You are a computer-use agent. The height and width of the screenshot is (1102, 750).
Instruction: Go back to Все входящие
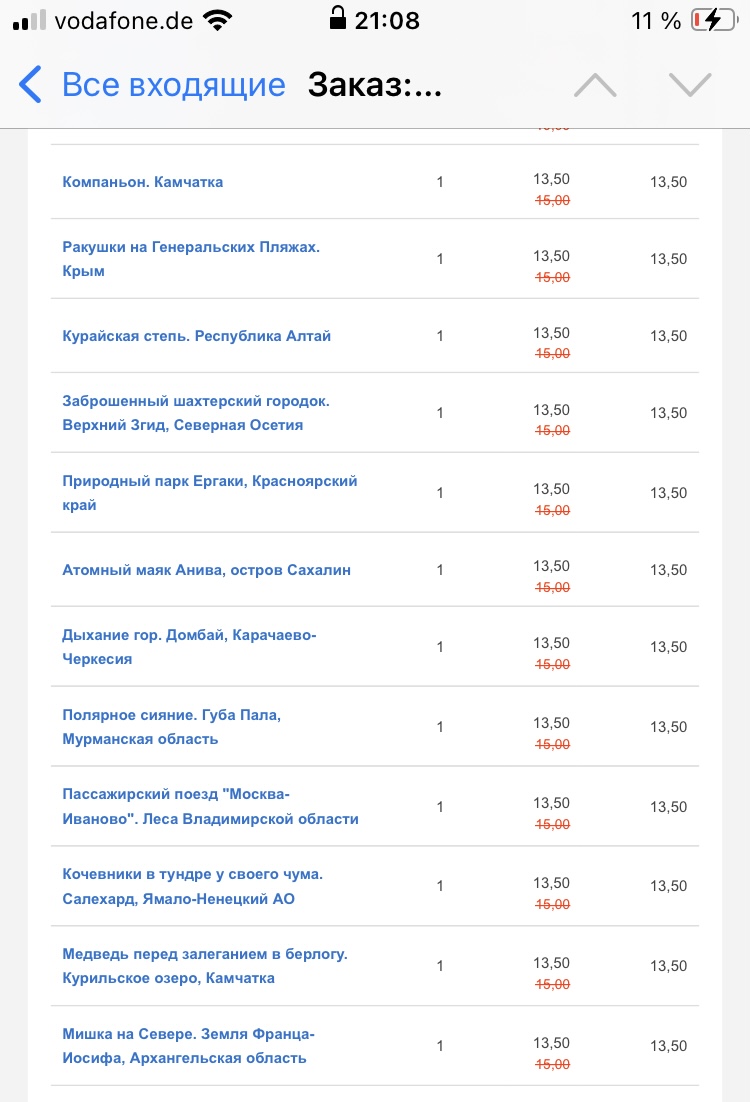[150, 85]
